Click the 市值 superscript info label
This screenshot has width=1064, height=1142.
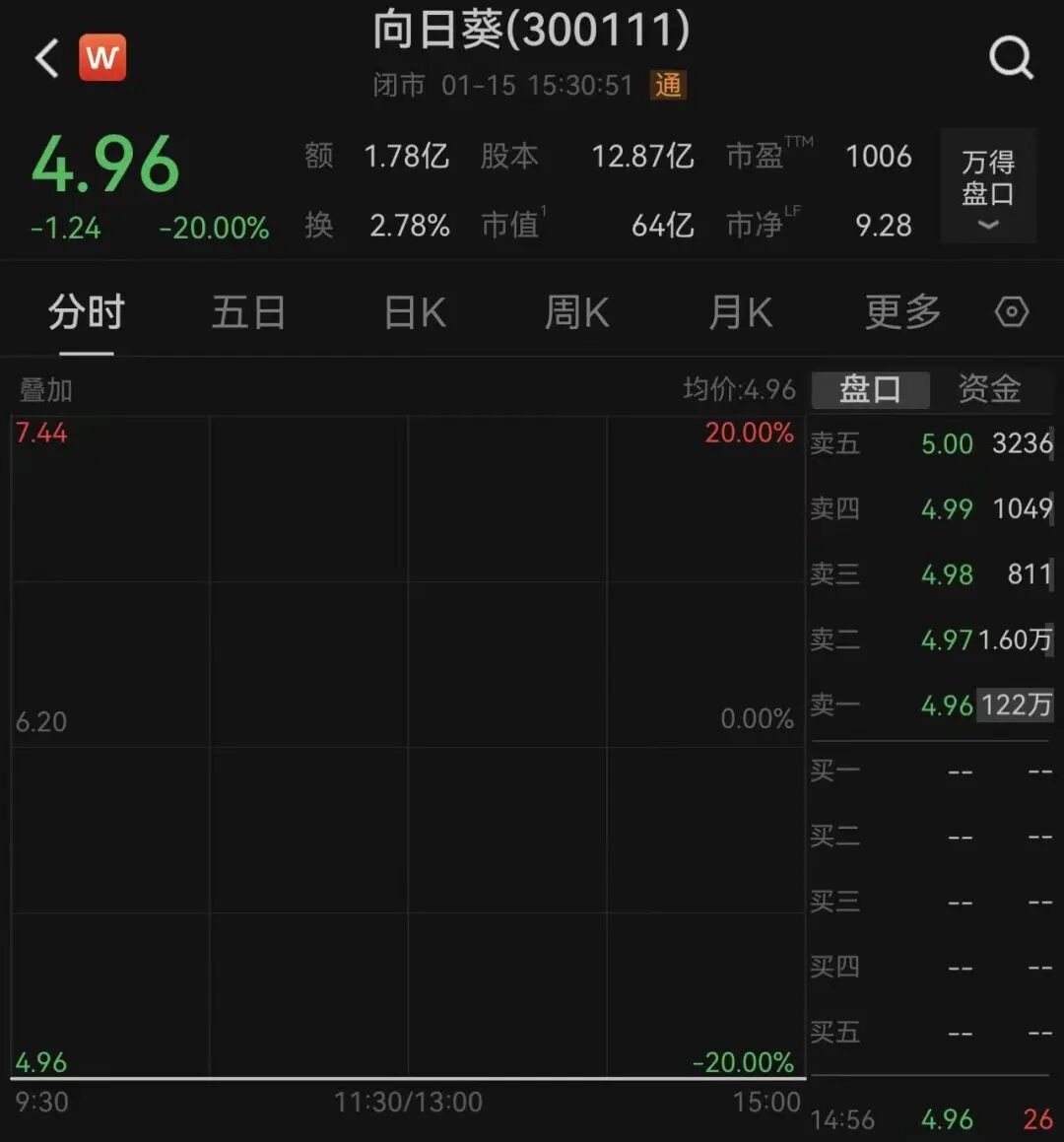click(x=512, y=226)
